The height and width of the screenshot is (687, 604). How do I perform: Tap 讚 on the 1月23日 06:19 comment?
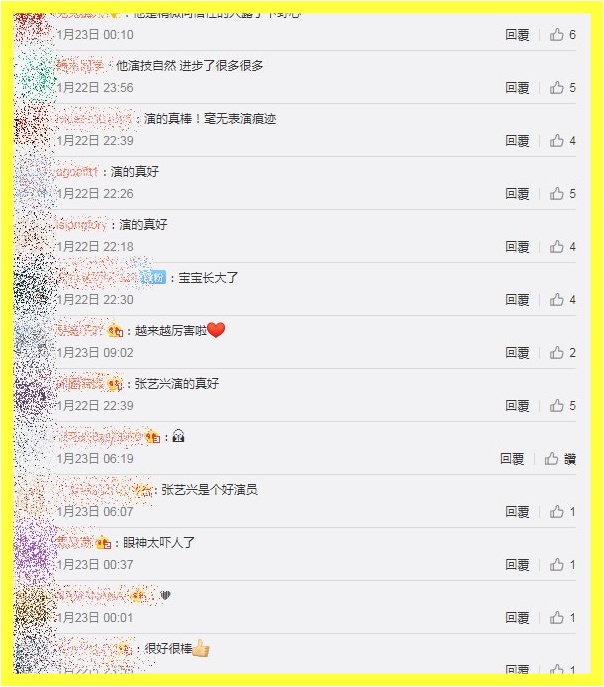coord(560,459)
